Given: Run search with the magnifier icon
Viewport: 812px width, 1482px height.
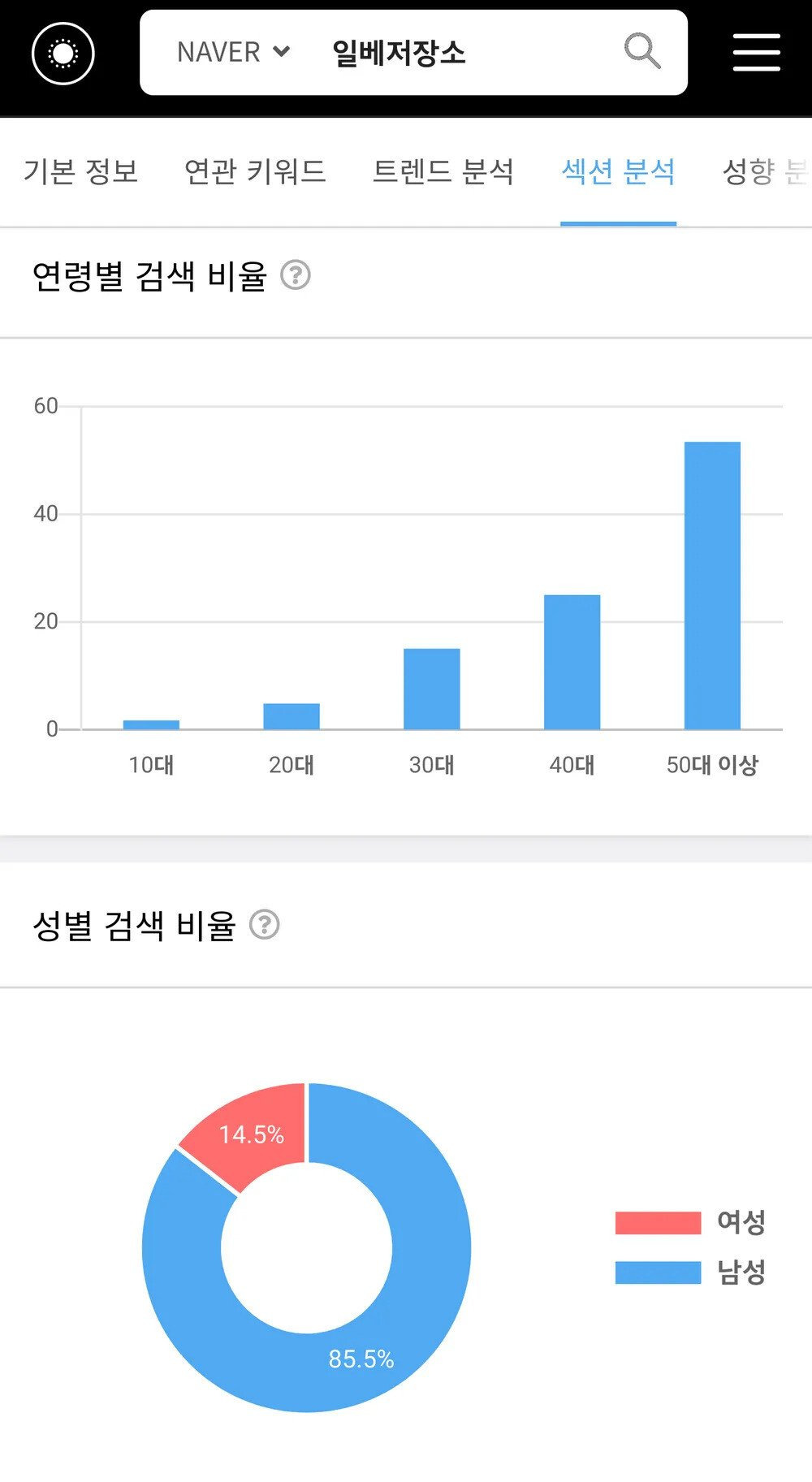Looking at the screenshot, I should click(x=641, y=51).
